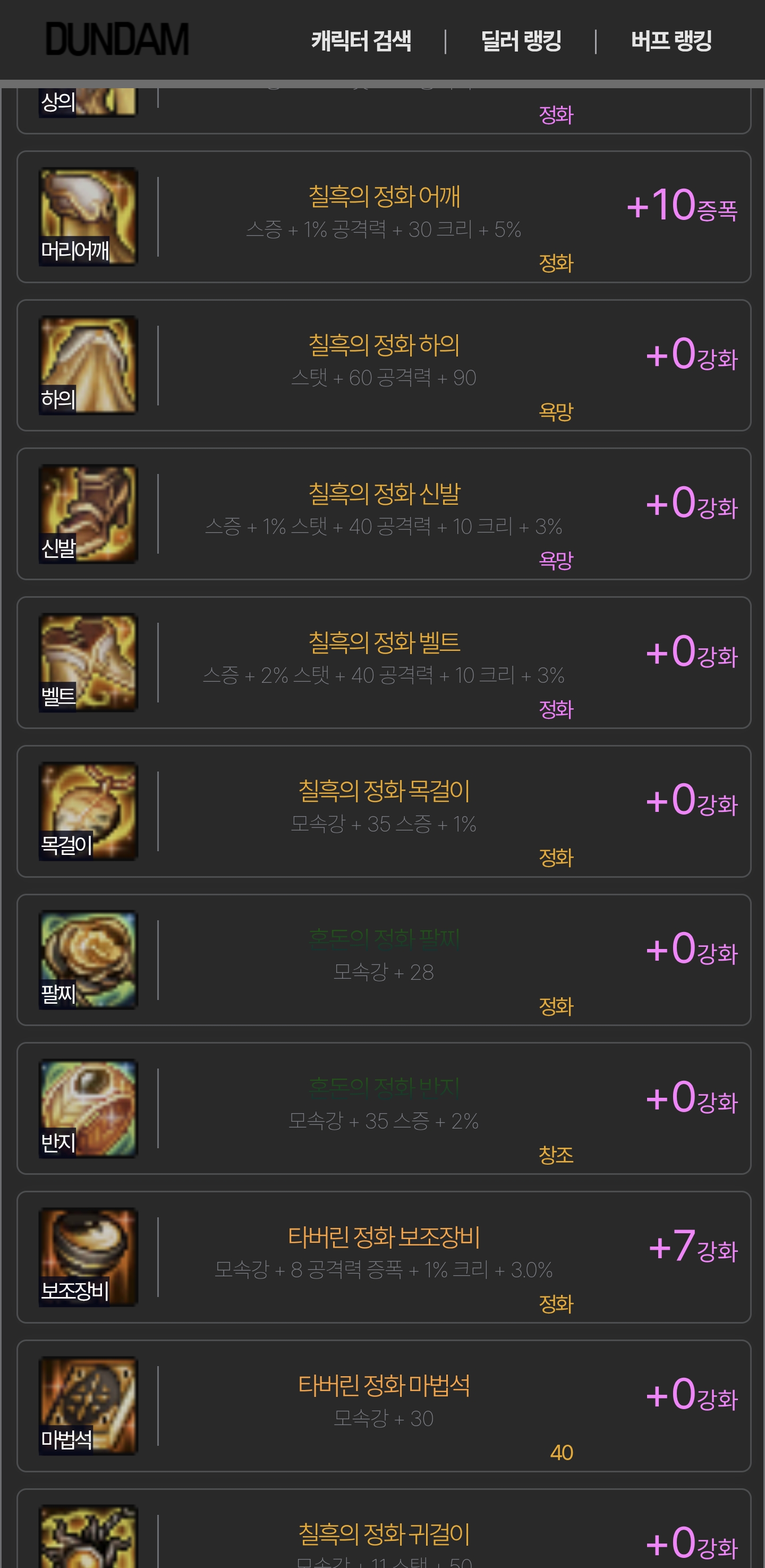Open the 캐릭터 검색 page
This screenshot has width=765, height=1568.
click(361, 41)
